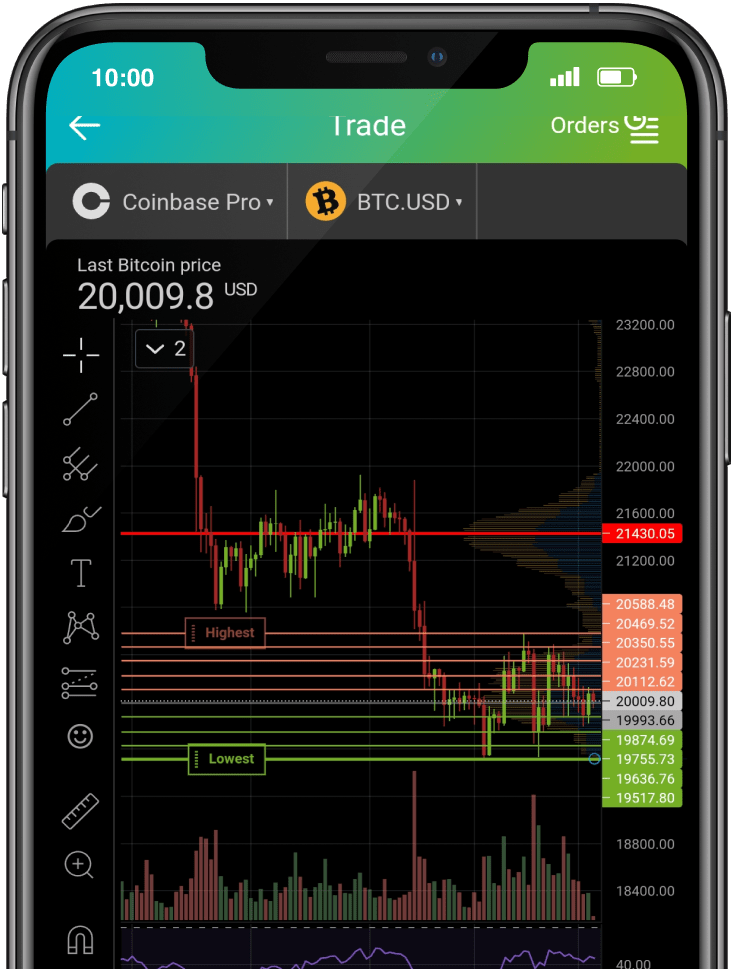Go back using the top-left arrow
The width and height of the screenshot is (733, 969).
84,126
